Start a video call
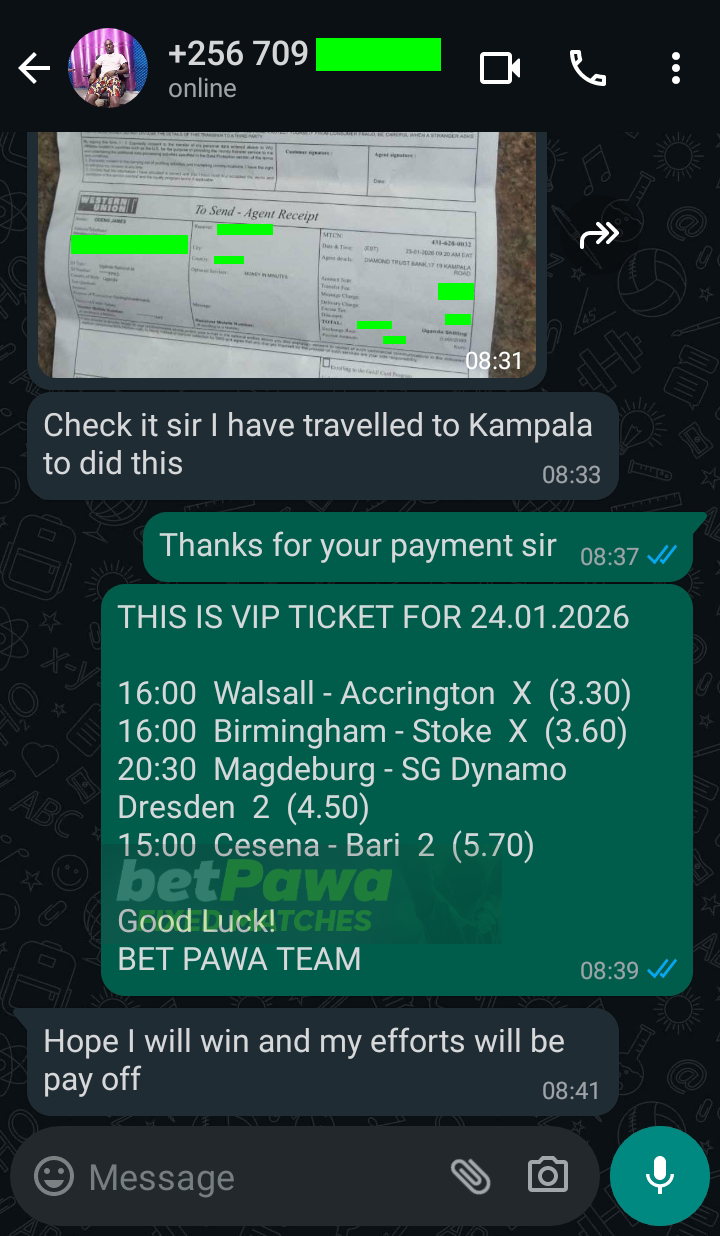 point(500,68)
